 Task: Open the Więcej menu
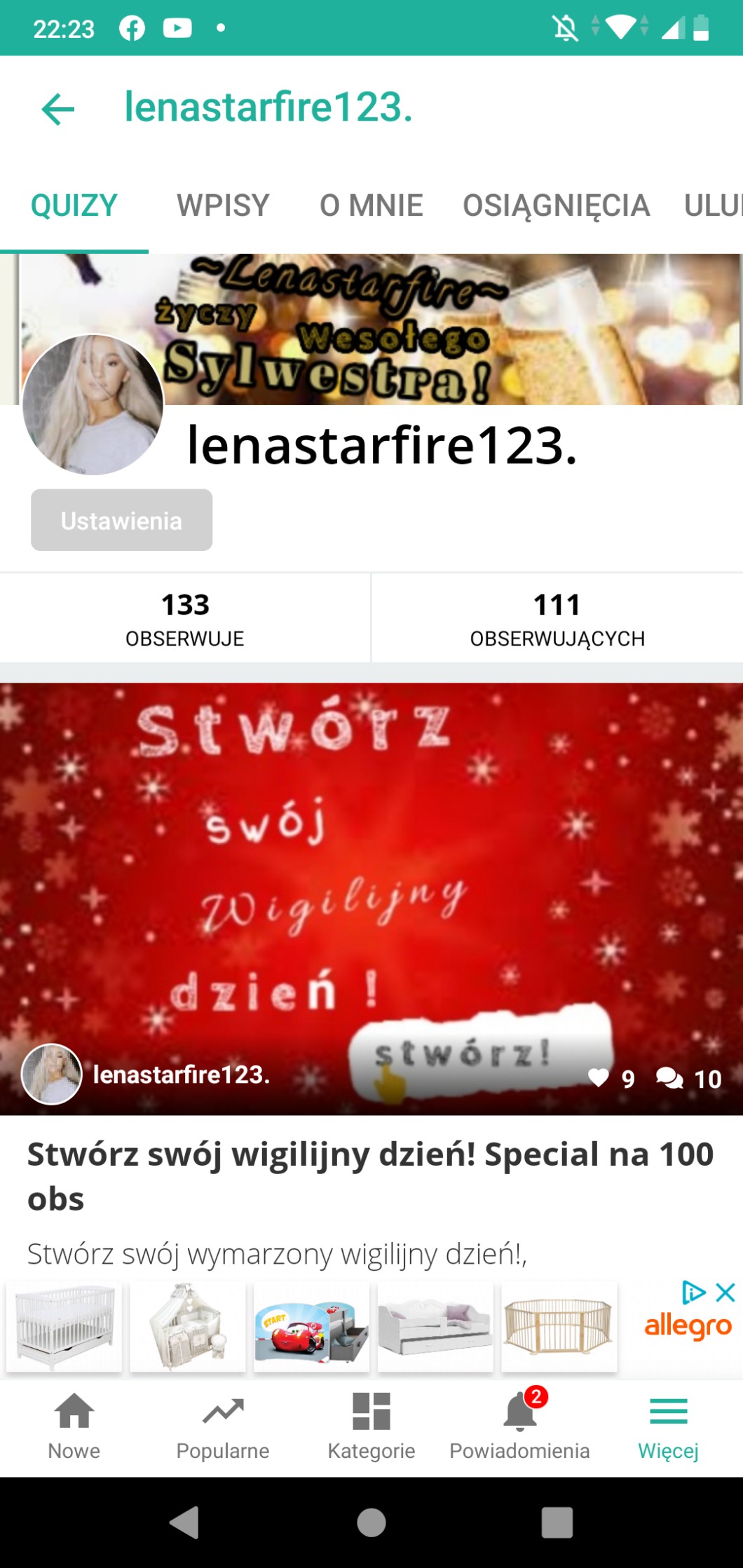[x=668, y=1426]
